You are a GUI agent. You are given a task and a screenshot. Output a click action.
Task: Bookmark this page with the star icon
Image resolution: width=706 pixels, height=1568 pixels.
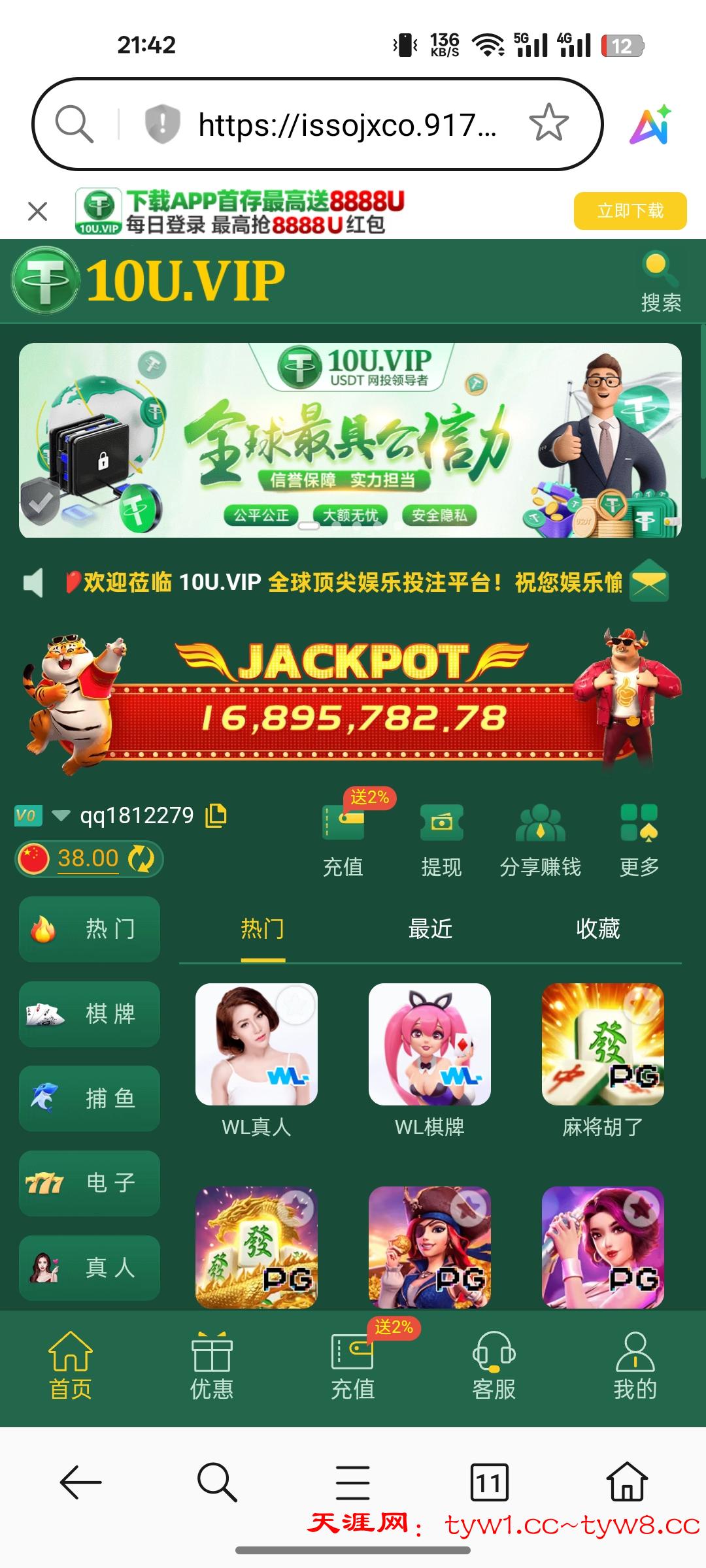548,123
